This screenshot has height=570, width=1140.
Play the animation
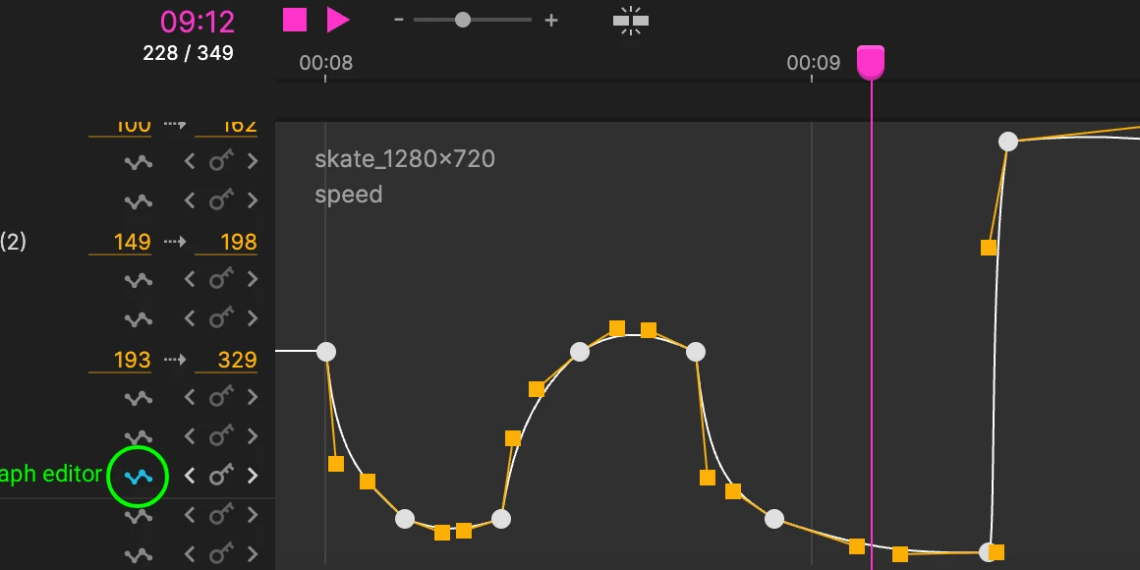[338, 20]
